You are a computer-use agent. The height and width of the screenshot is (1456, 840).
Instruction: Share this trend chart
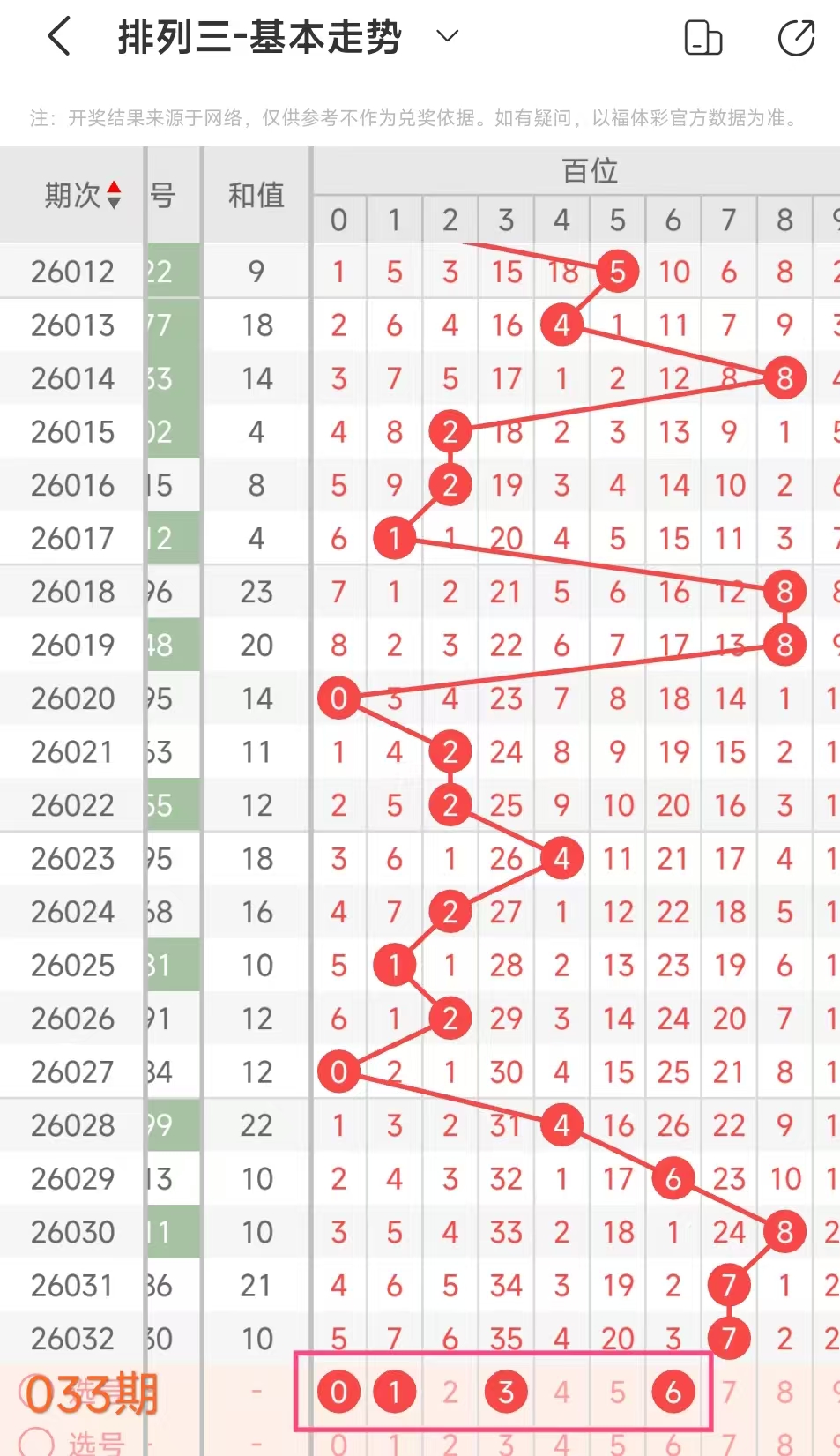(796, 38)
